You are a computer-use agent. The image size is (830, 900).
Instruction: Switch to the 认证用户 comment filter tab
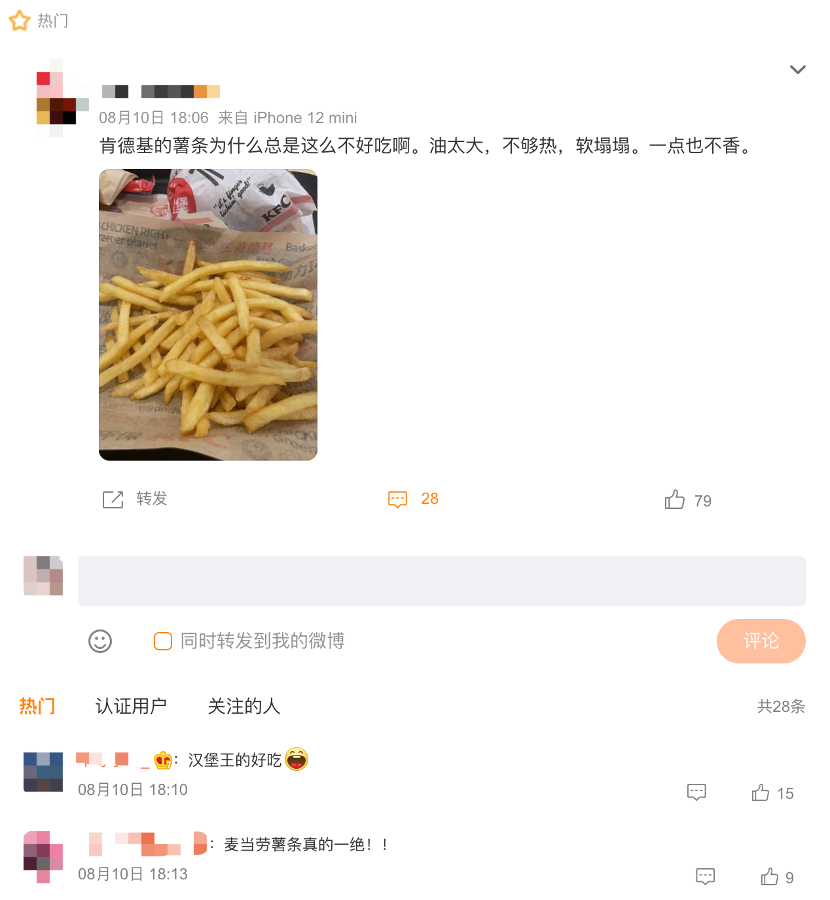point(131,706)
